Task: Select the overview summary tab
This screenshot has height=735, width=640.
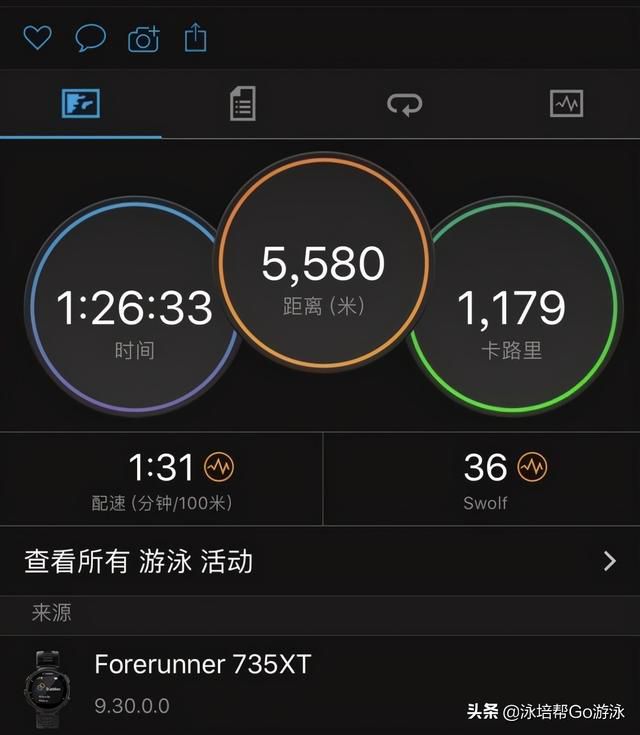Action: 80,103
